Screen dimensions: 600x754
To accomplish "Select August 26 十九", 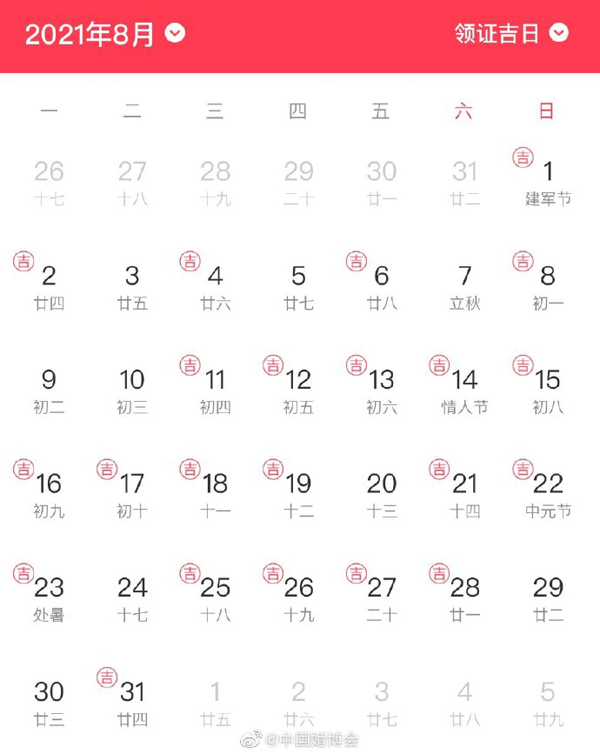I will (x=298, y=597).
